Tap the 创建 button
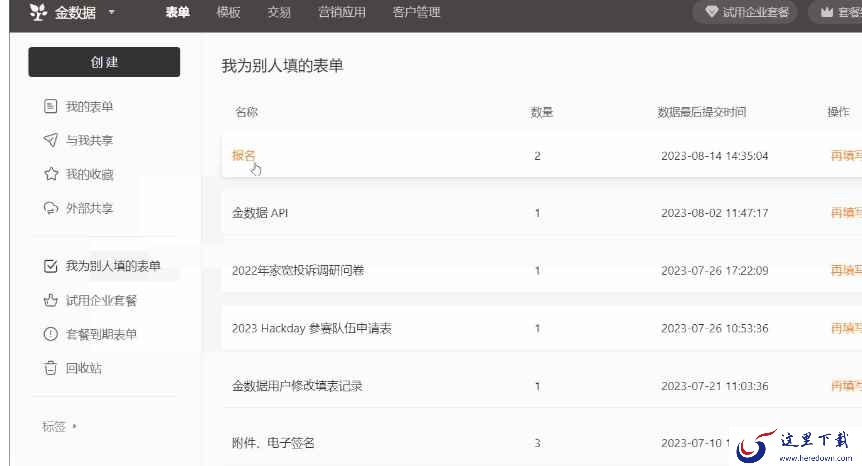862x466 pixels. pyautogui.click(x=104, y=62)
